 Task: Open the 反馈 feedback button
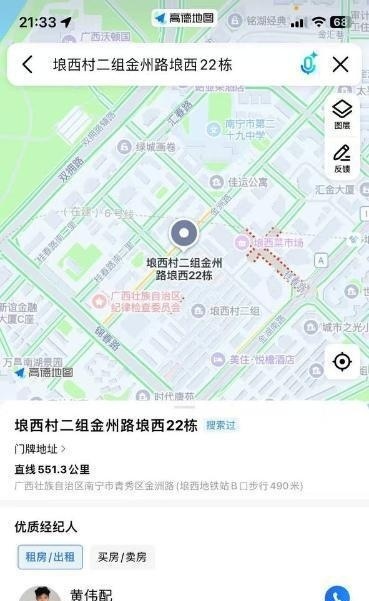[x=342, y=159]
